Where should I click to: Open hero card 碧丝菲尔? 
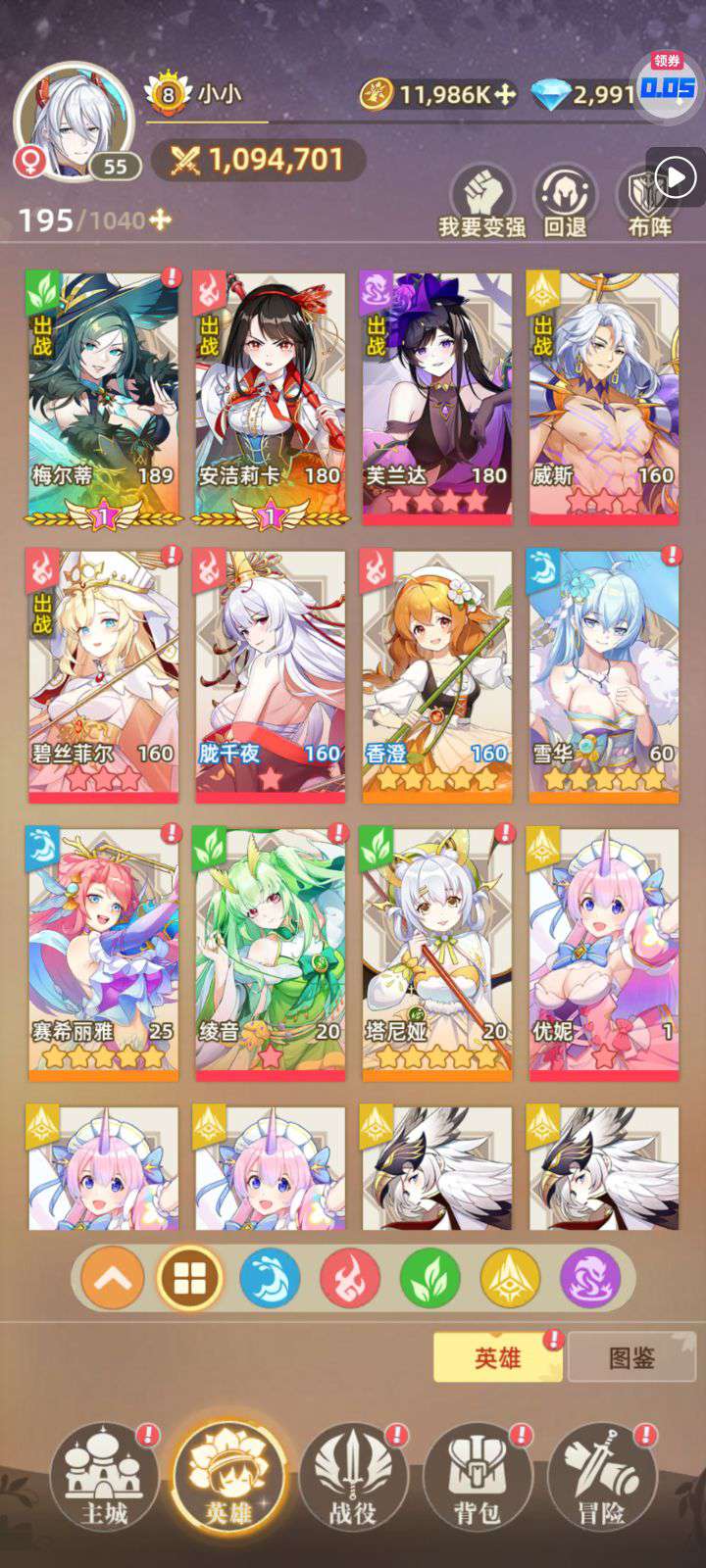[103, 676]
